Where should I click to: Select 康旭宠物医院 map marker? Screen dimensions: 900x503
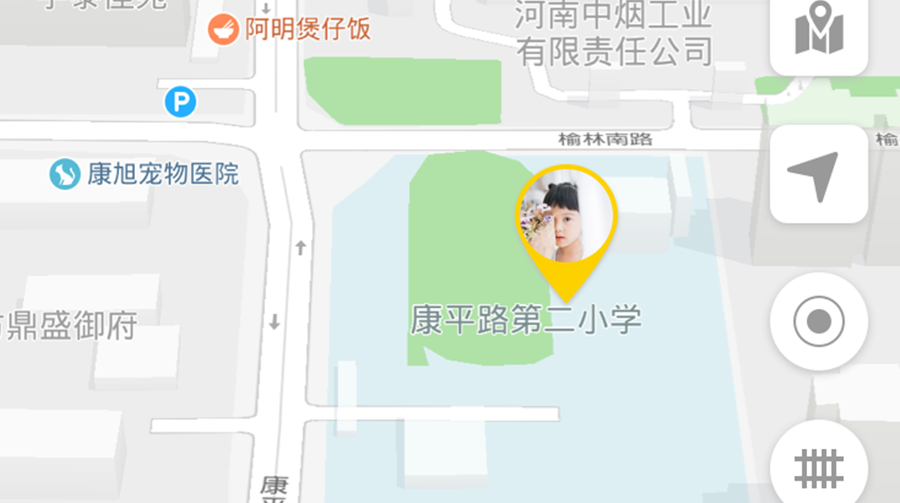coord(65,174)
